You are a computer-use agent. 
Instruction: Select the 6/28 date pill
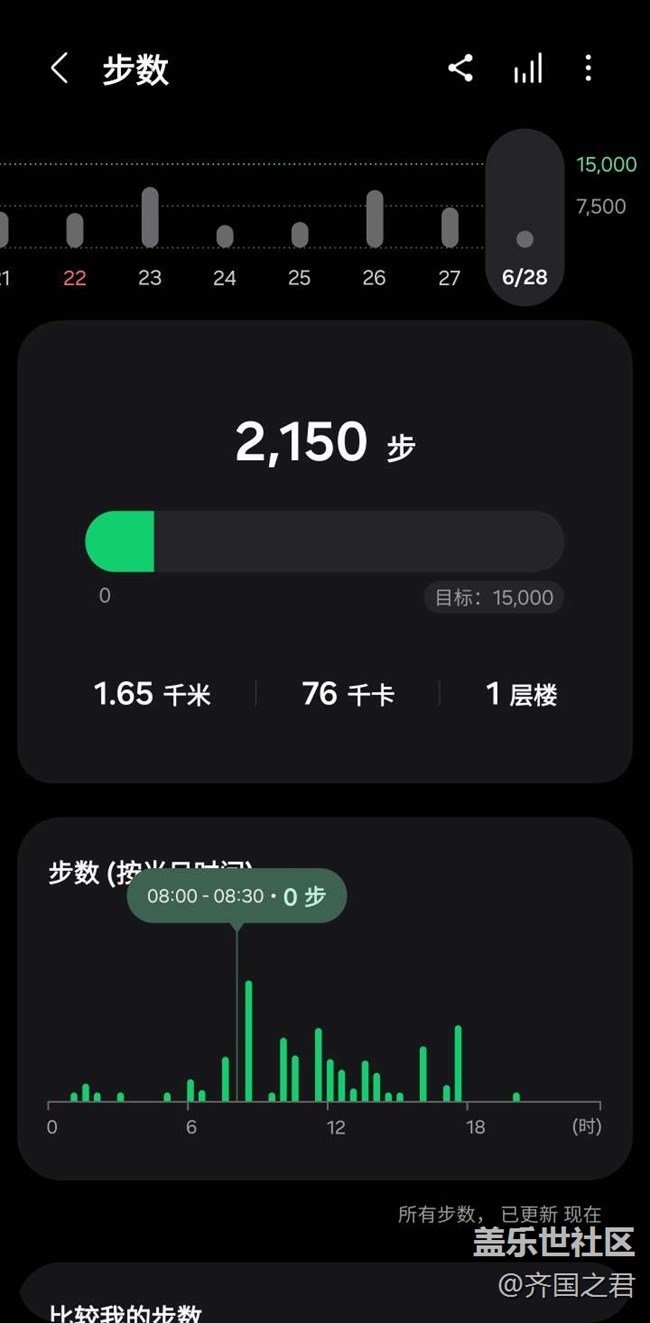coord(525,217)
